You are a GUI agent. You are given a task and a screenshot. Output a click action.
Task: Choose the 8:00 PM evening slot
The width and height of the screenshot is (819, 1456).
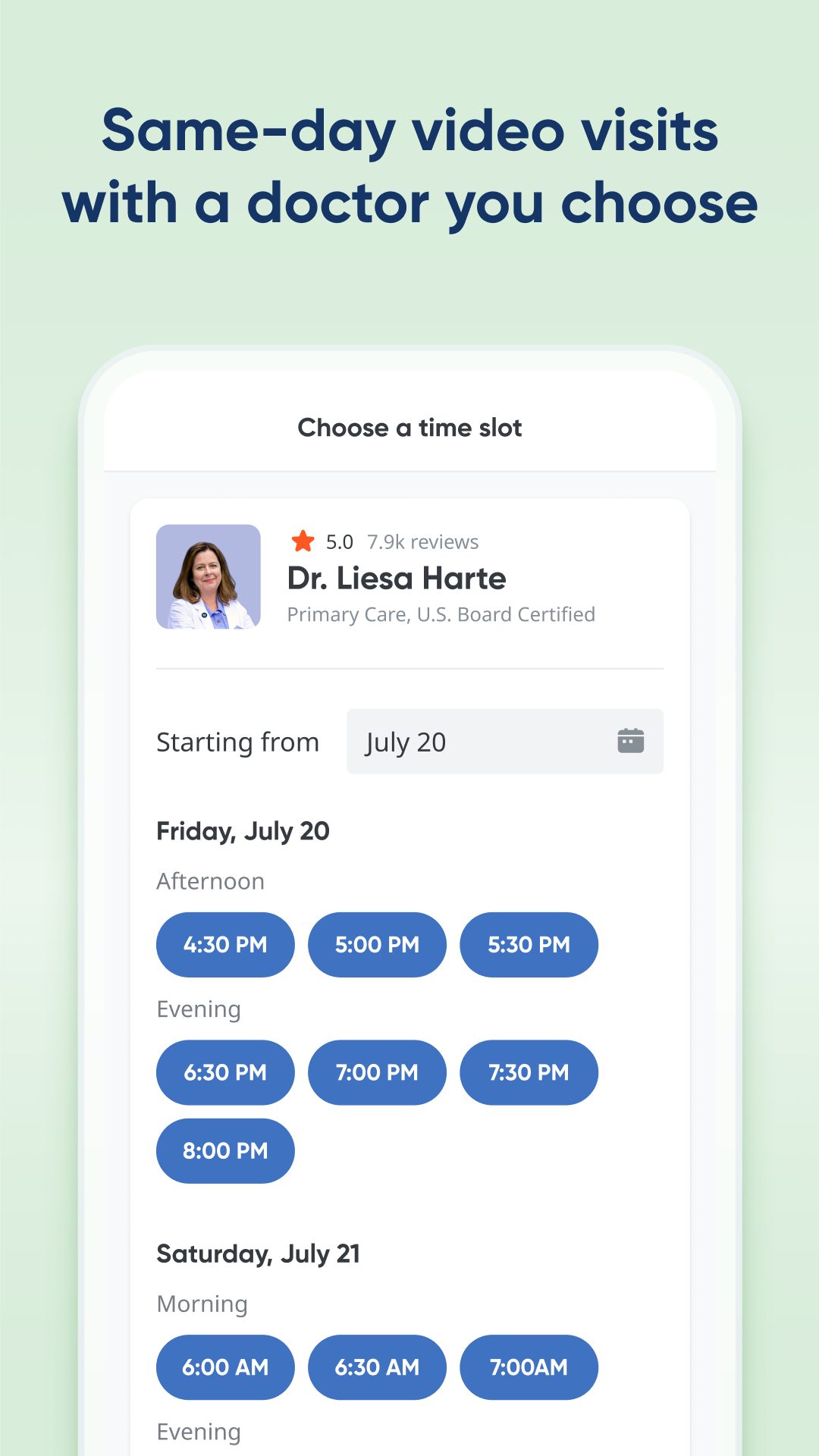pos(225,1150)
